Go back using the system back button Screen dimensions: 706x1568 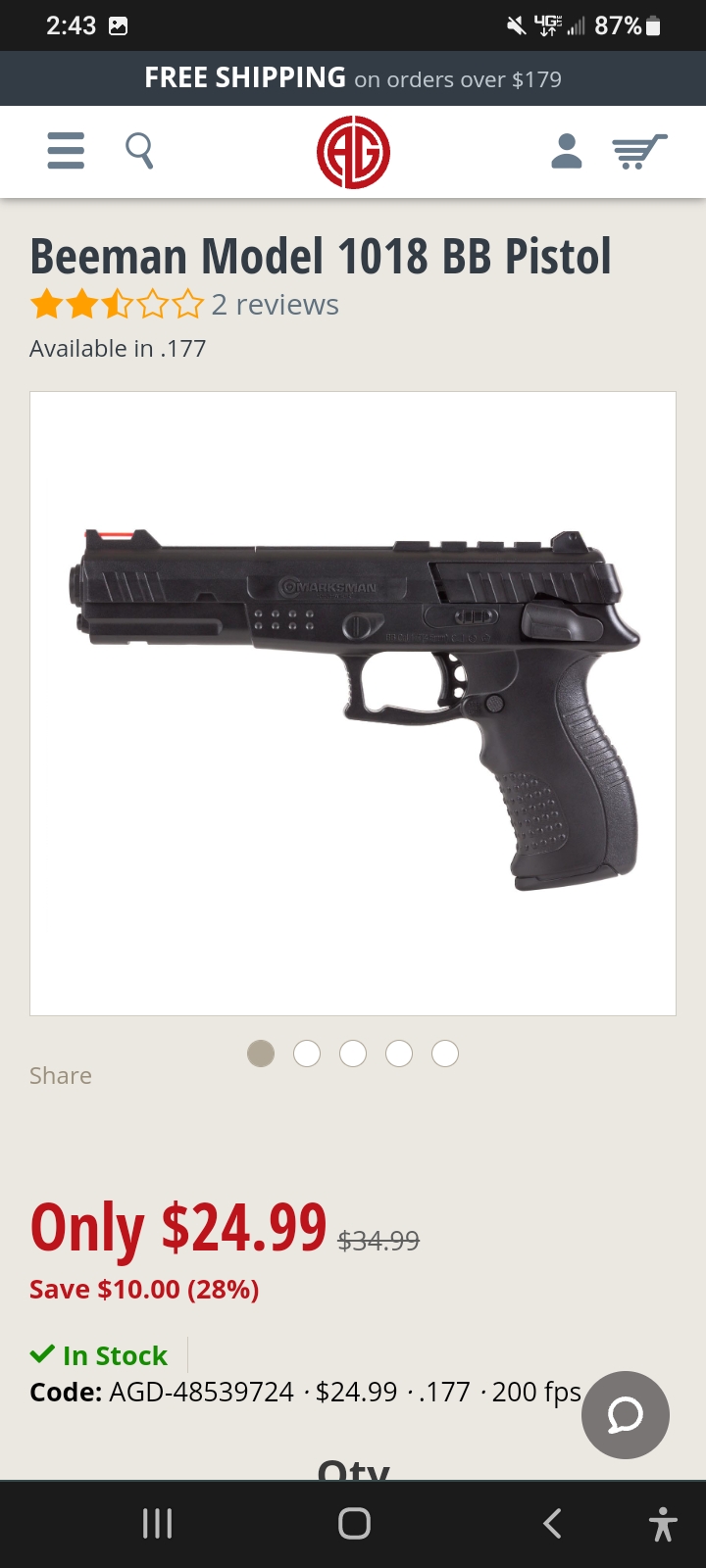pos(552,1524)
